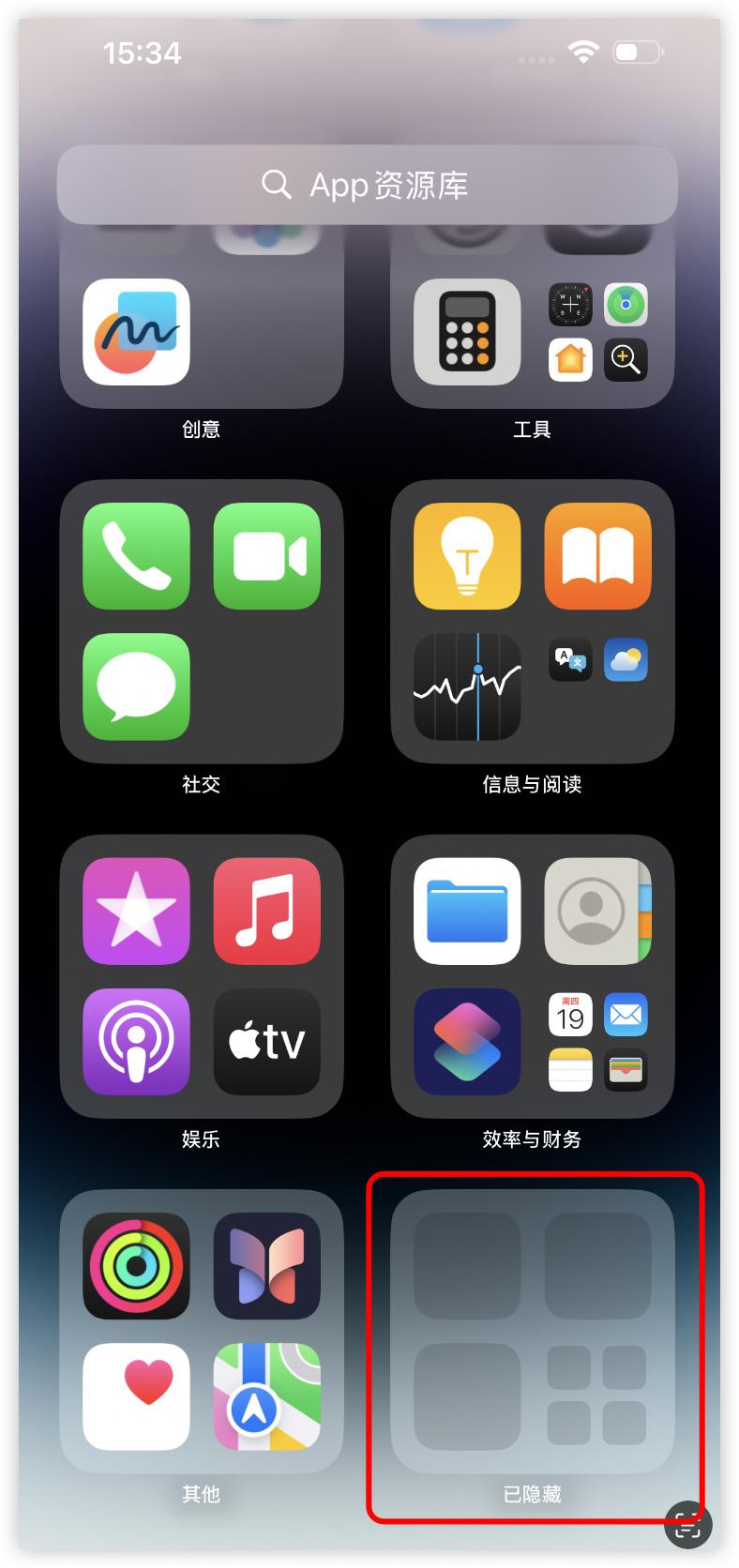The height and width of the screenshot is (1568, 739).
Task: Open the Podcasts app
Action: pyautogui.click(x=136, y=1042)
